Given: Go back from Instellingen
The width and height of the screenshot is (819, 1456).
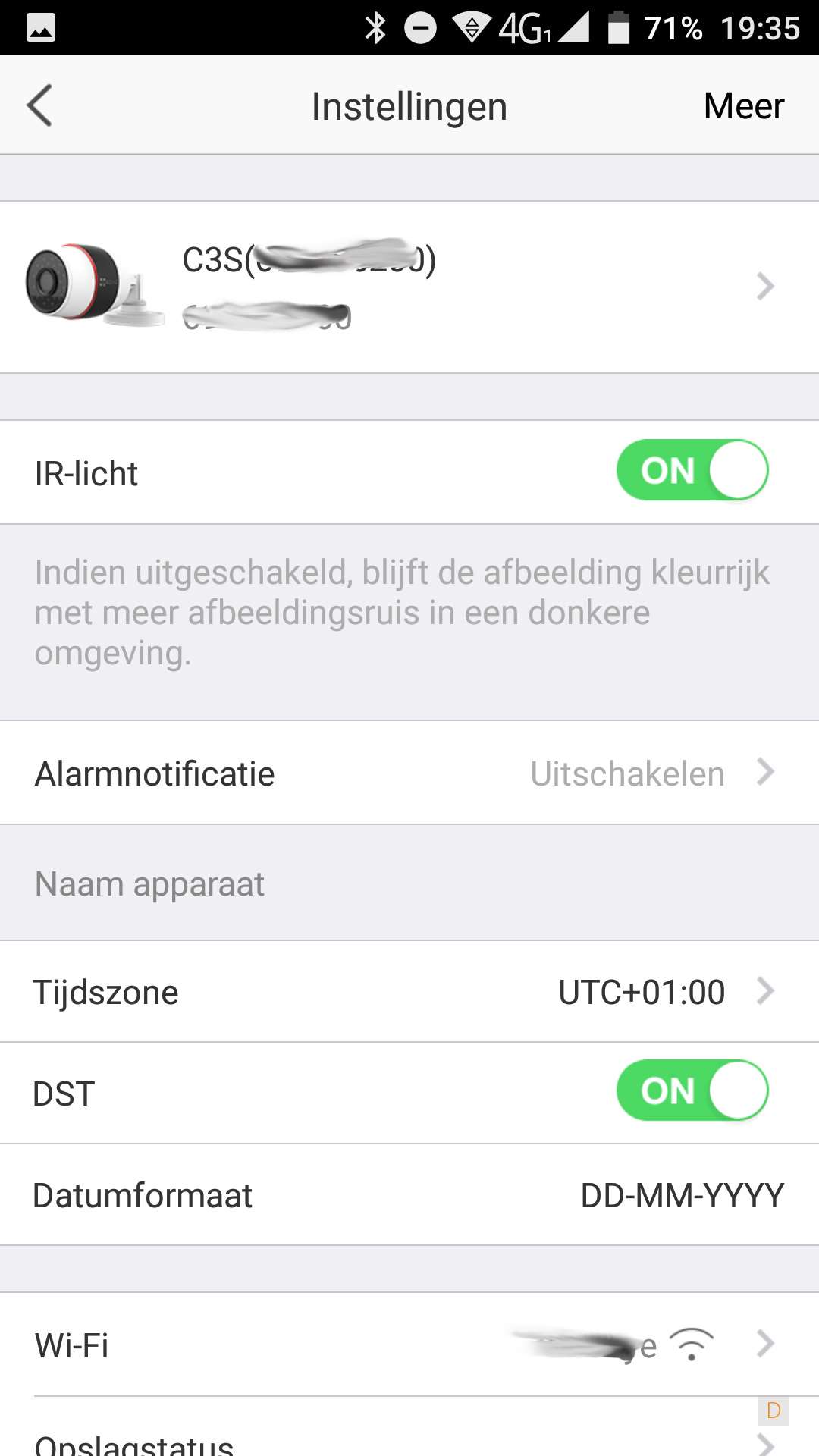Looking at the screenshot, I should point(39,105).
